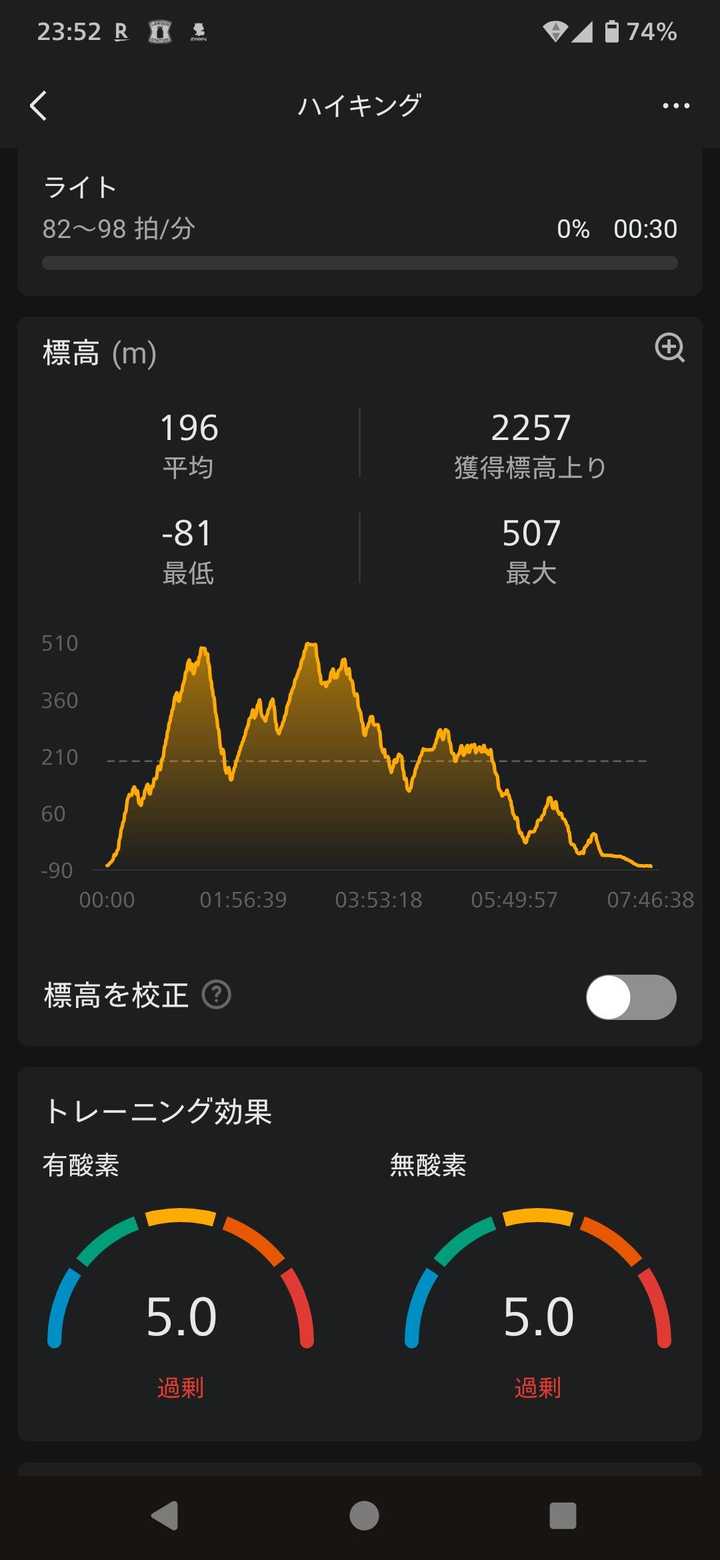Image resolution: width=720 pixels, height=1560 pixels.
Task: Tap the system home button
Action: [x=364, y=1515]
